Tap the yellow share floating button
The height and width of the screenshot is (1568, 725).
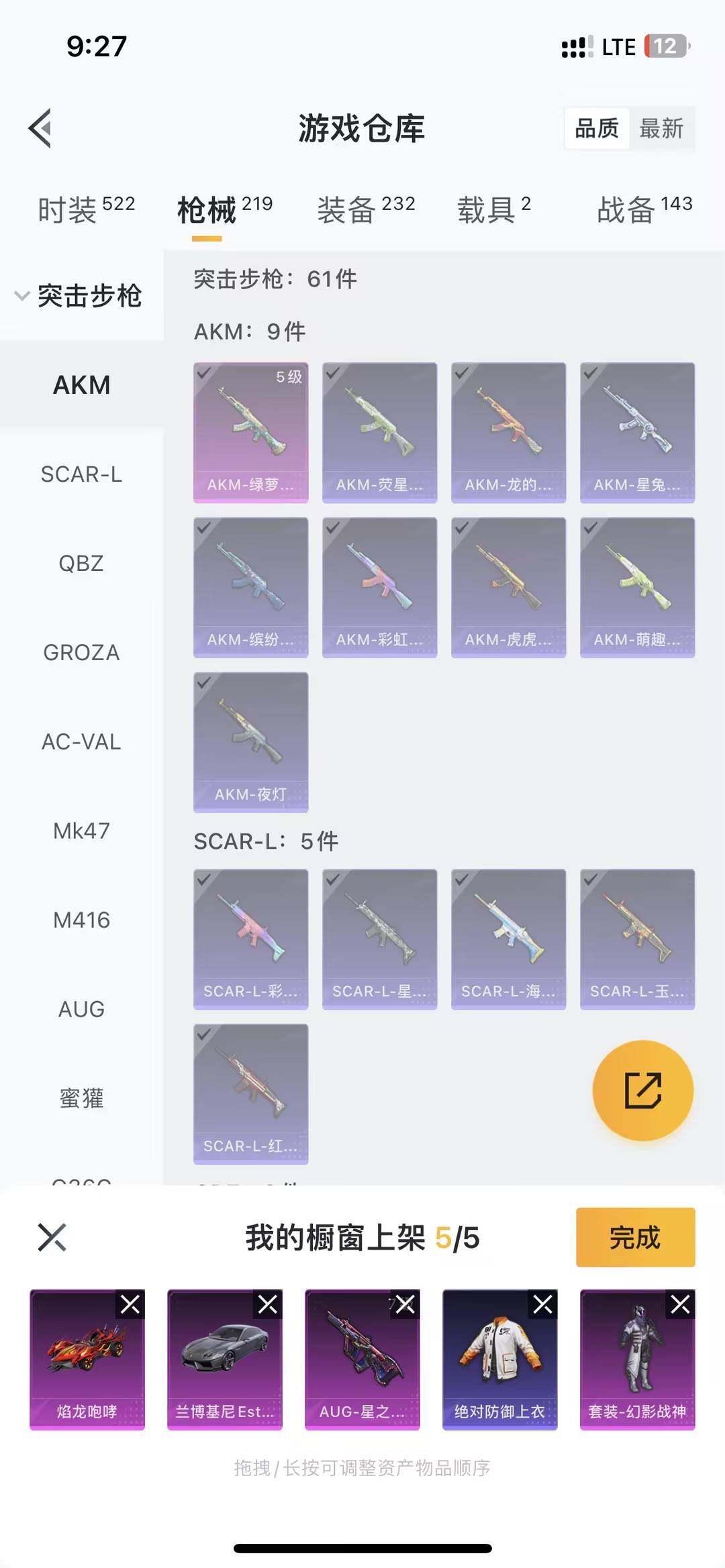pyautogui.click(x=642, y=1090)
